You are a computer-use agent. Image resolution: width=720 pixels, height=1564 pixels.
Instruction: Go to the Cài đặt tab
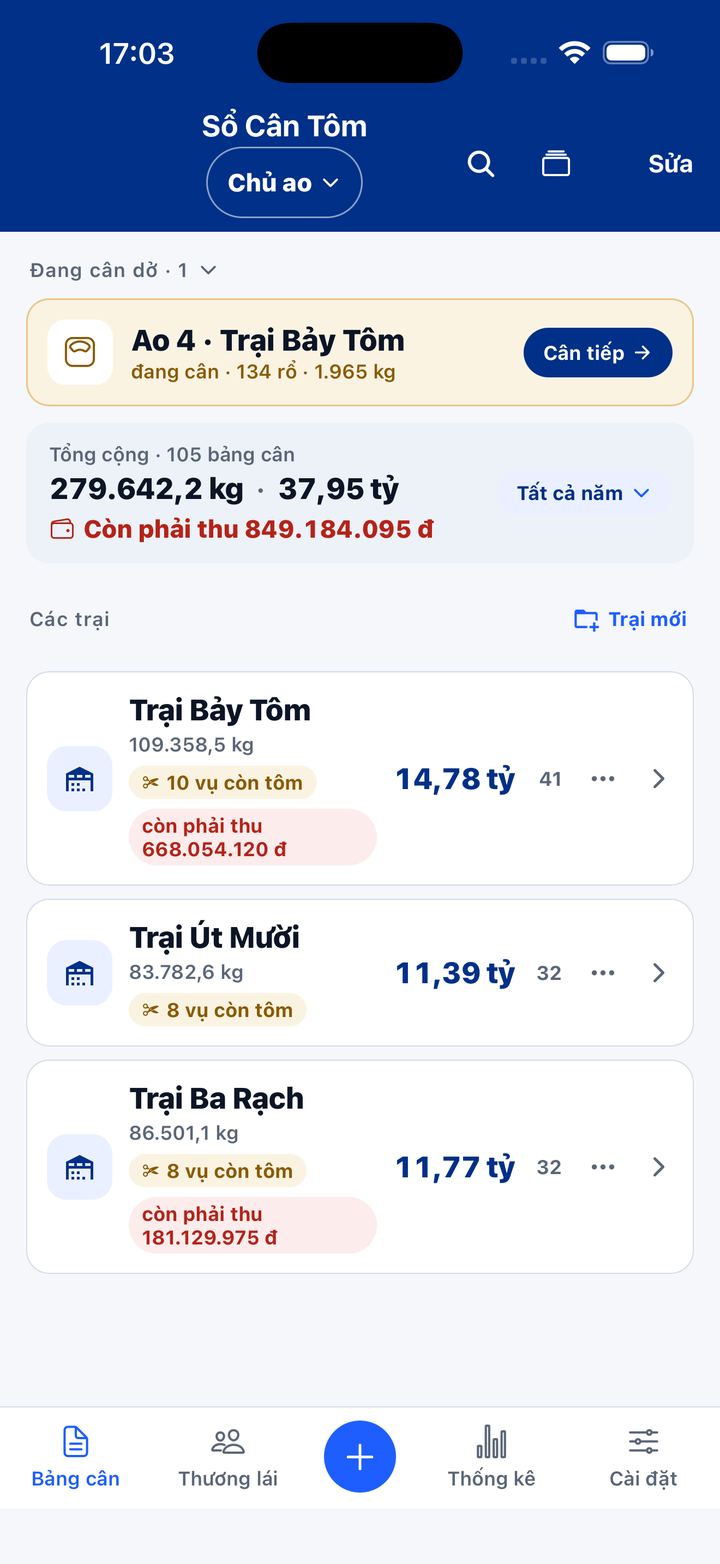point(643,1457)
